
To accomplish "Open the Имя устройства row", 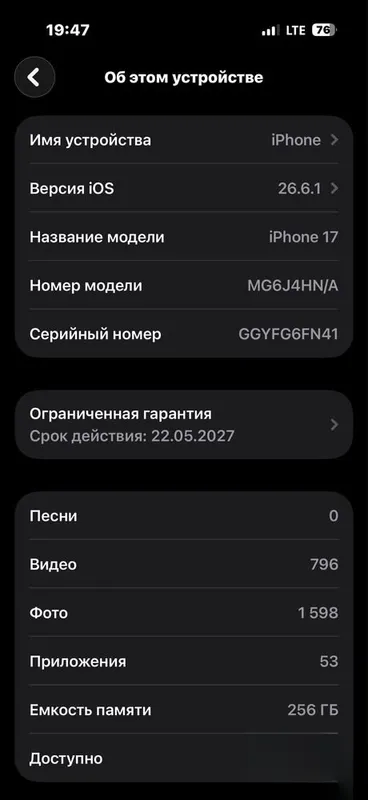I will click(184, 140).
